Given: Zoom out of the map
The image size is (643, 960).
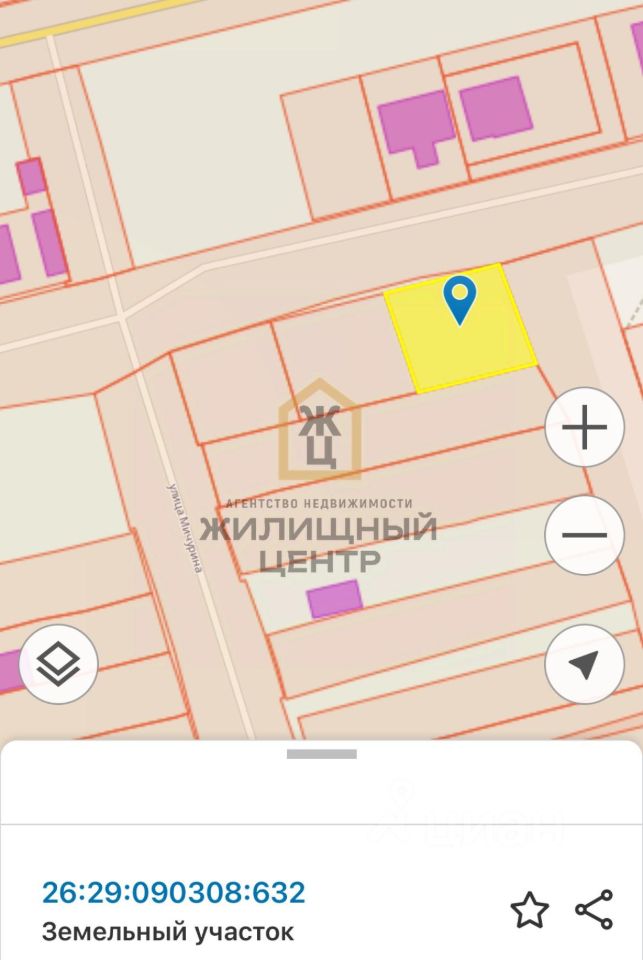Looking at the screenshot, I should point(585,534).
